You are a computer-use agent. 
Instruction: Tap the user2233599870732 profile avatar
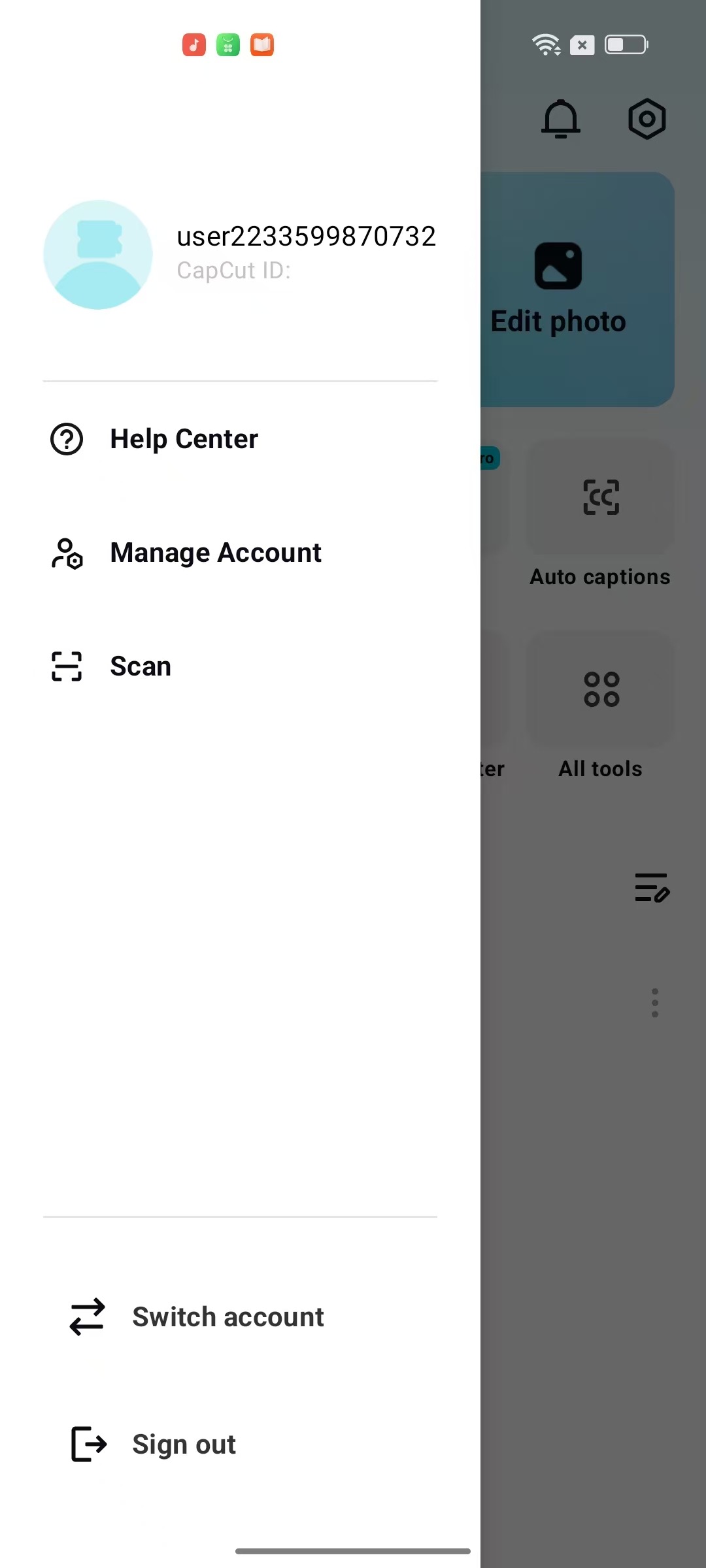99,253
